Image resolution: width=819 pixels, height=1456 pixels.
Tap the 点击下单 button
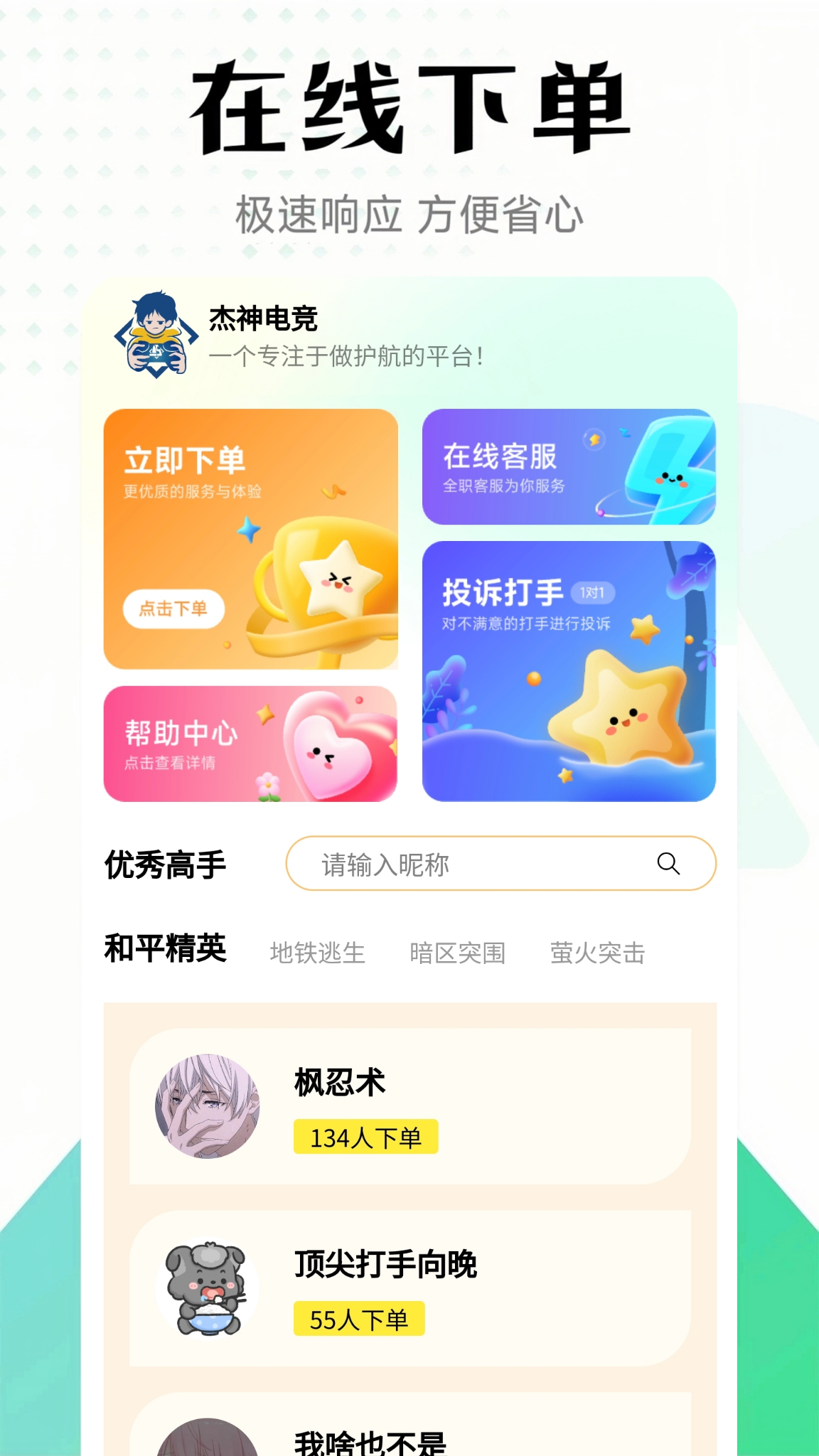pyautogui.click(x=173, y=609)
